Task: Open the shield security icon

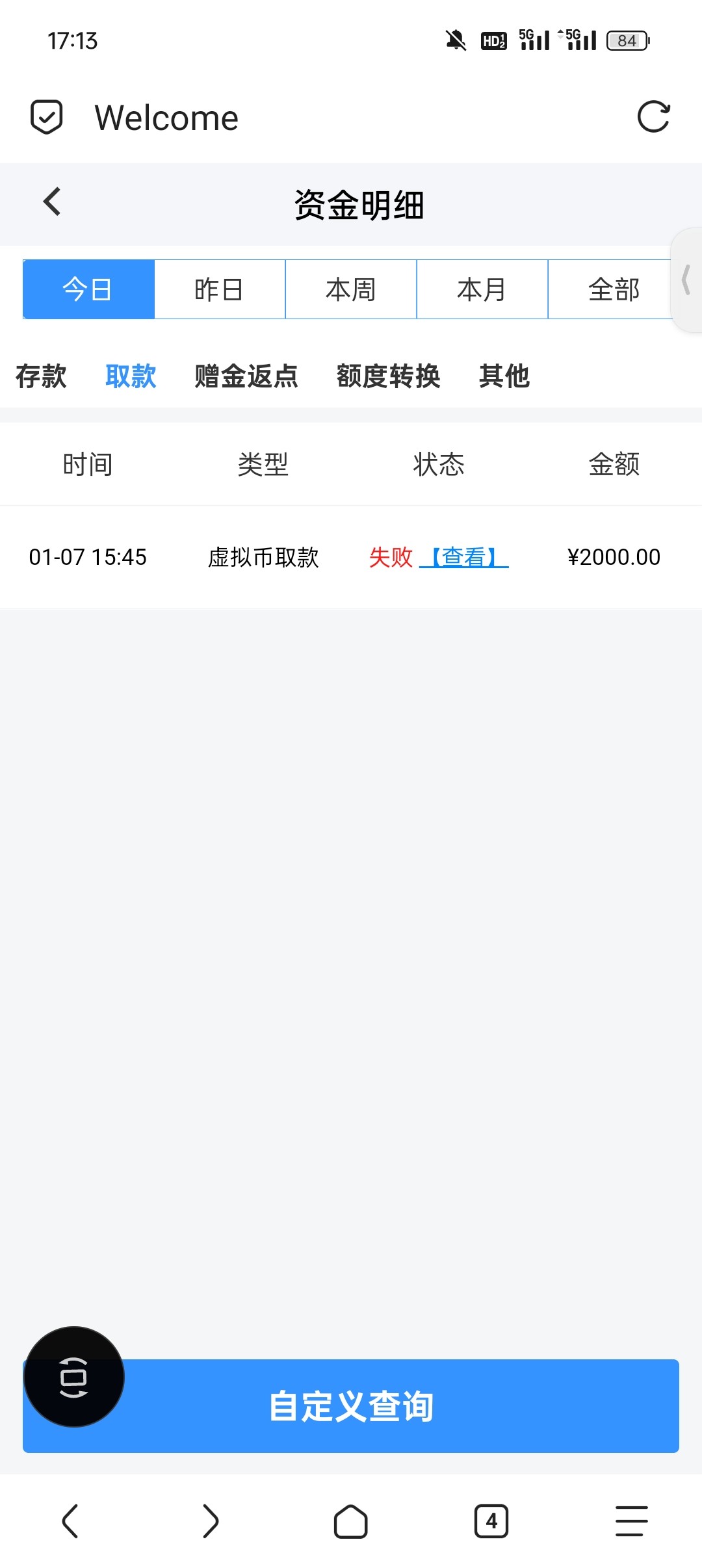Action: click(47, 117)
